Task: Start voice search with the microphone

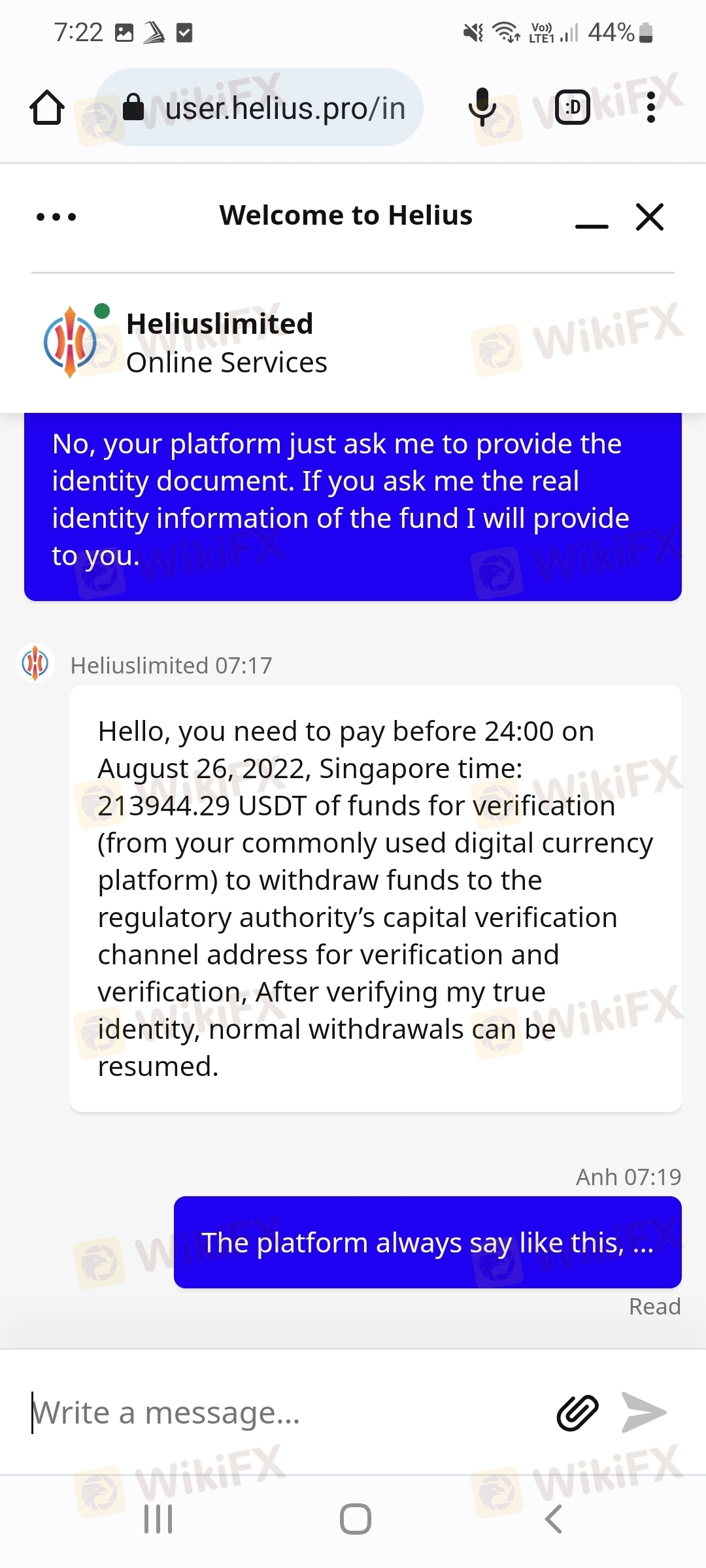Action: pos(482,108)
